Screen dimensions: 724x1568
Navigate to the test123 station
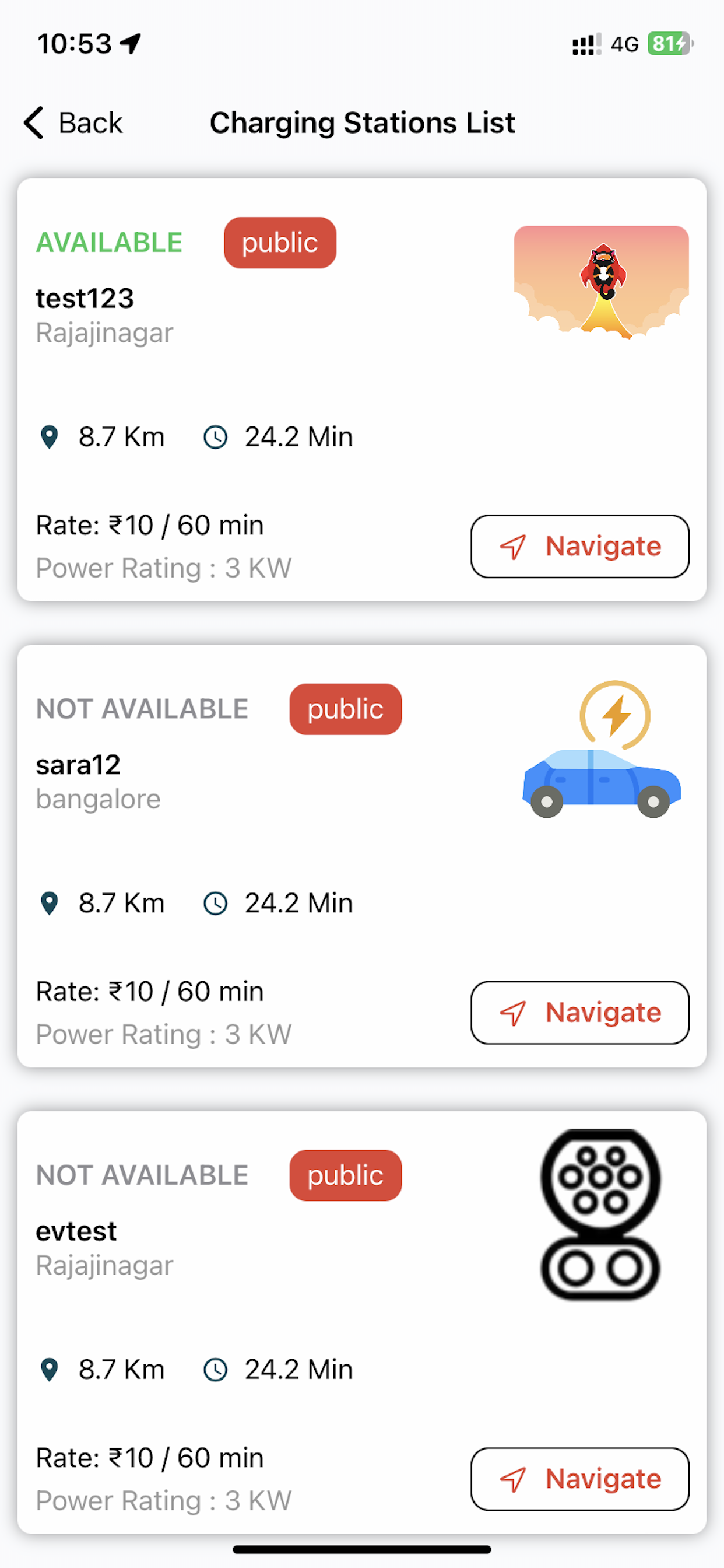point(580,546)
